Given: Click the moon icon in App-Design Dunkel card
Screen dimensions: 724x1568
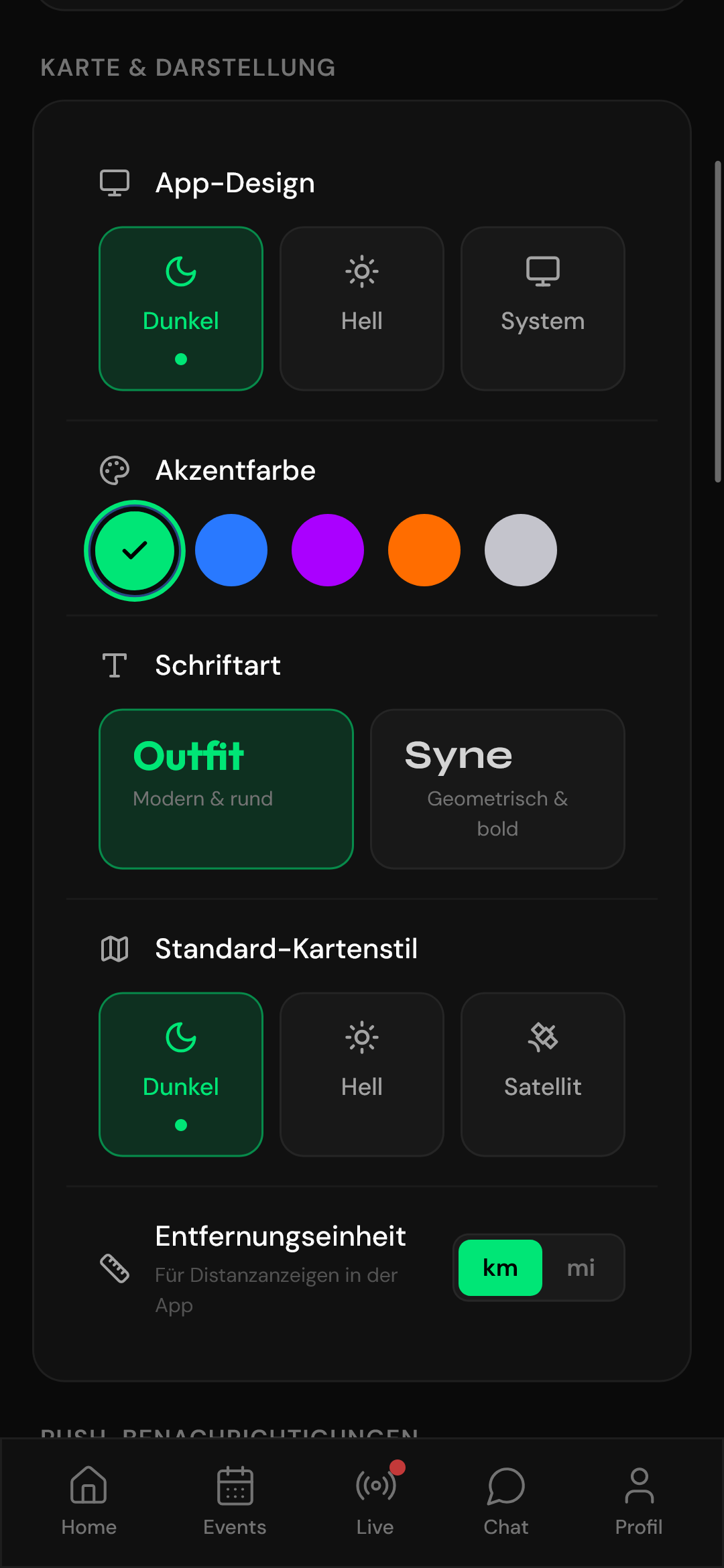Looking at the screenshot, I should [180, 271].
